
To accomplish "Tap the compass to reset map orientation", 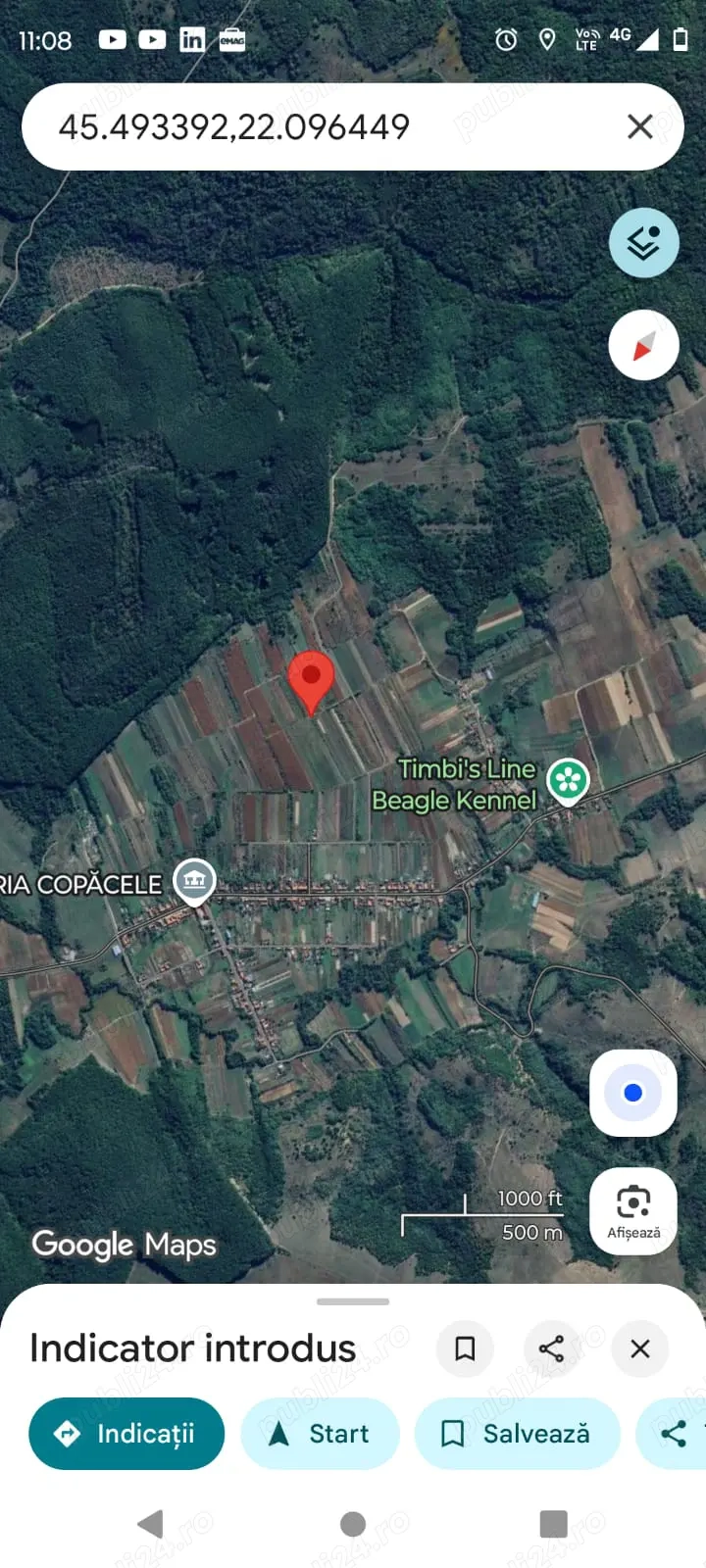I will (x=644, y=345).
